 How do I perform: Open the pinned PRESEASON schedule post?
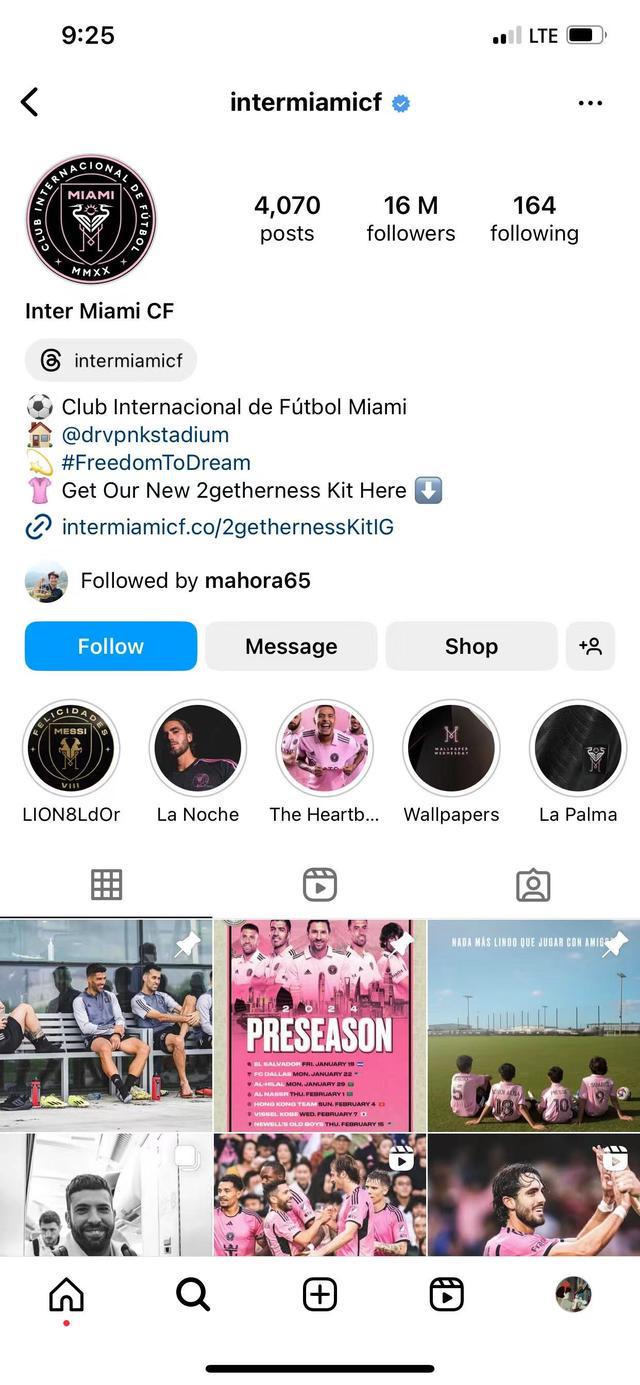[320, 1025]
